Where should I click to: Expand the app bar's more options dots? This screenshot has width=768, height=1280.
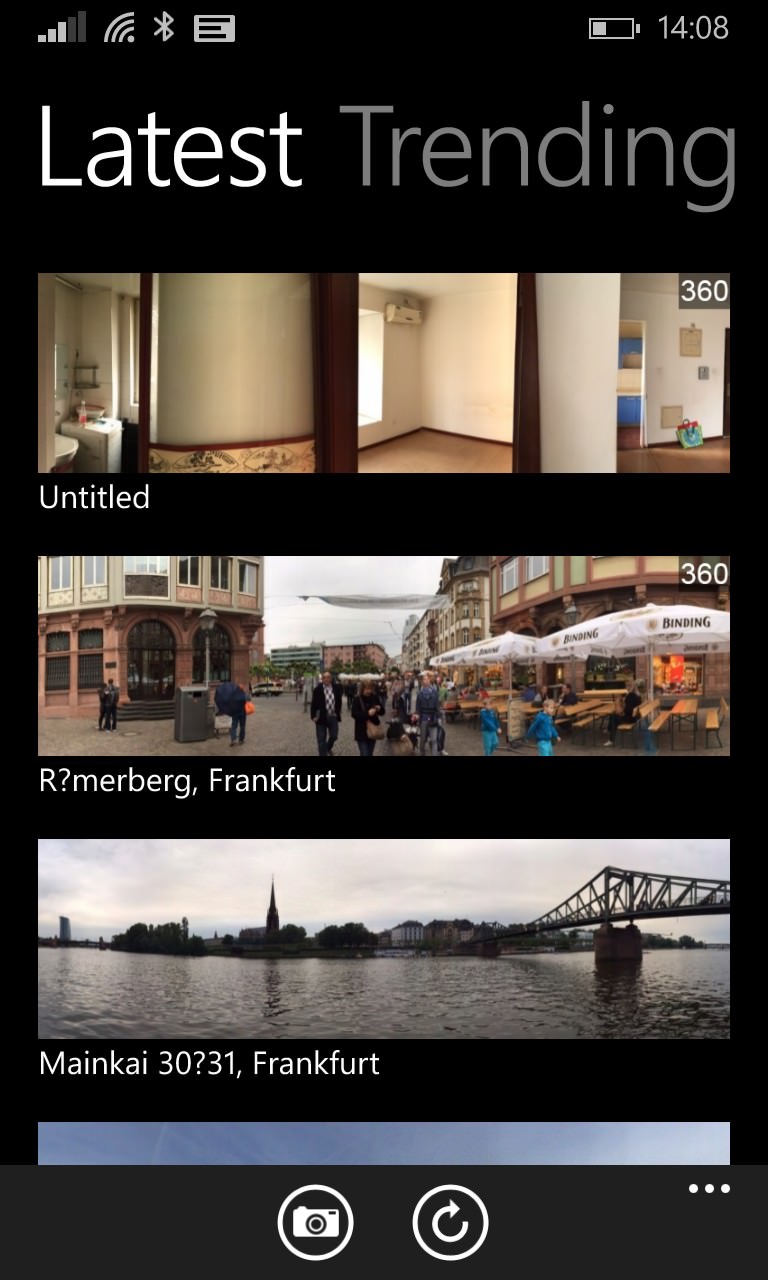[x=709, y=1189]
